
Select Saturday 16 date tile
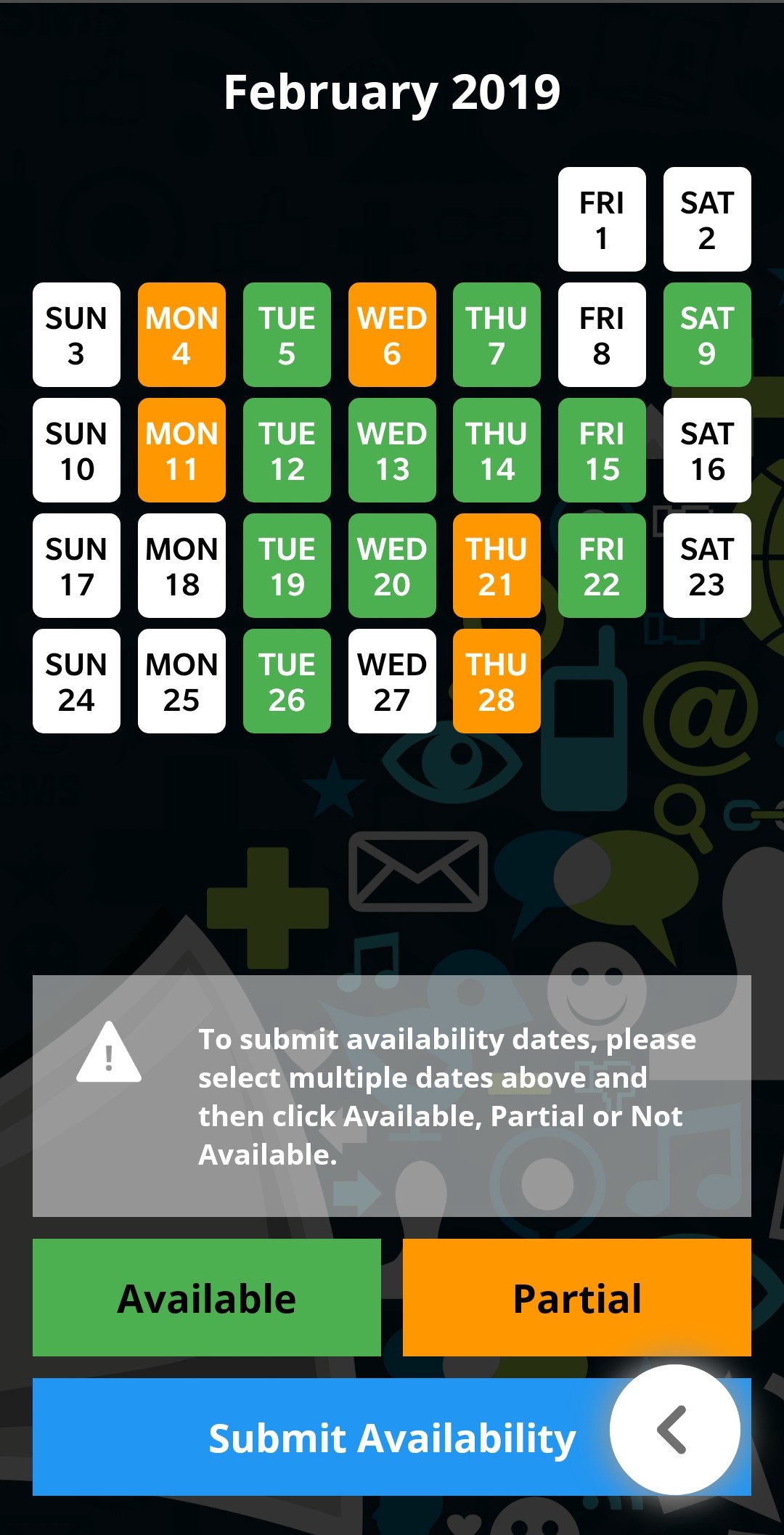(x=707, y=450)
